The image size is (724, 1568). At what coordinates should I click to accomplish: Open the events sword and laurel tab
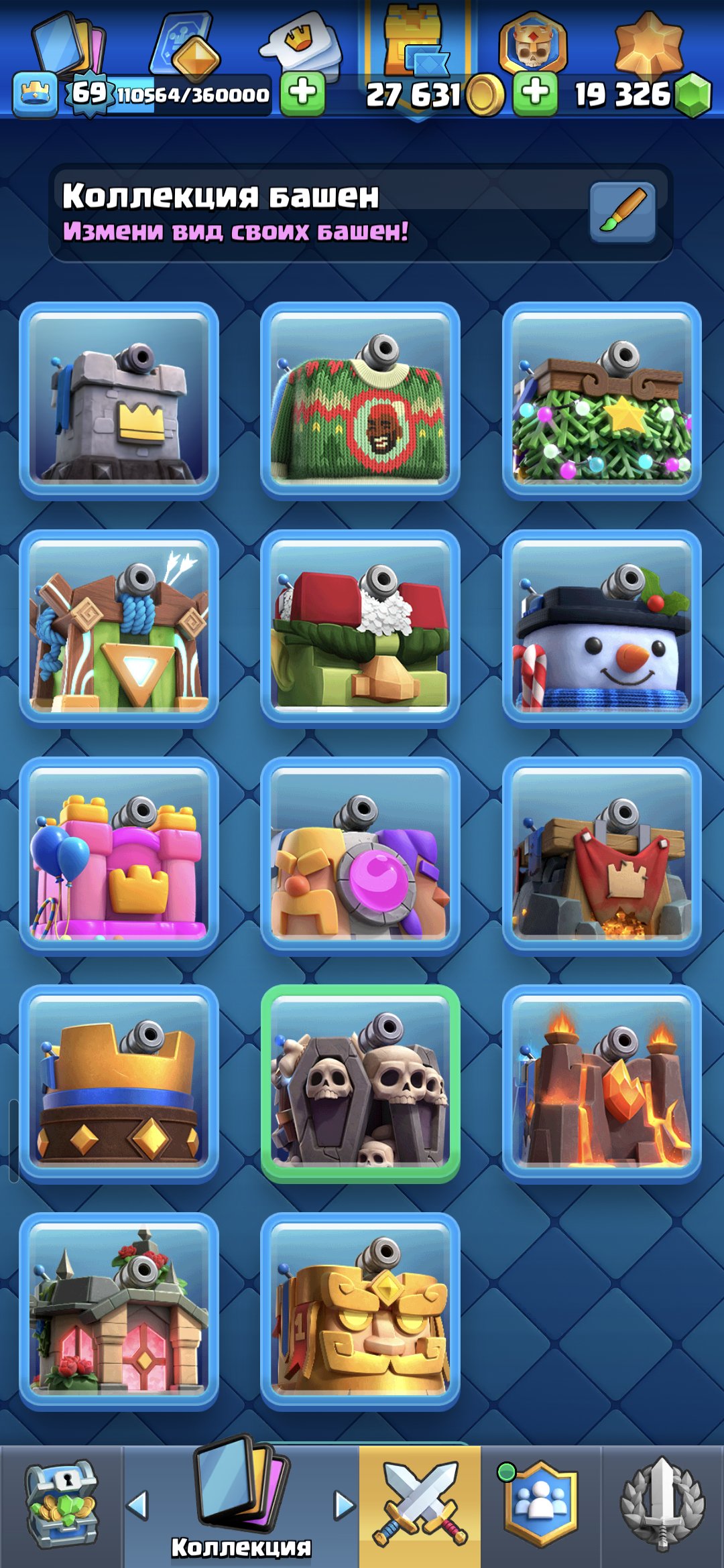[662, 1505]
